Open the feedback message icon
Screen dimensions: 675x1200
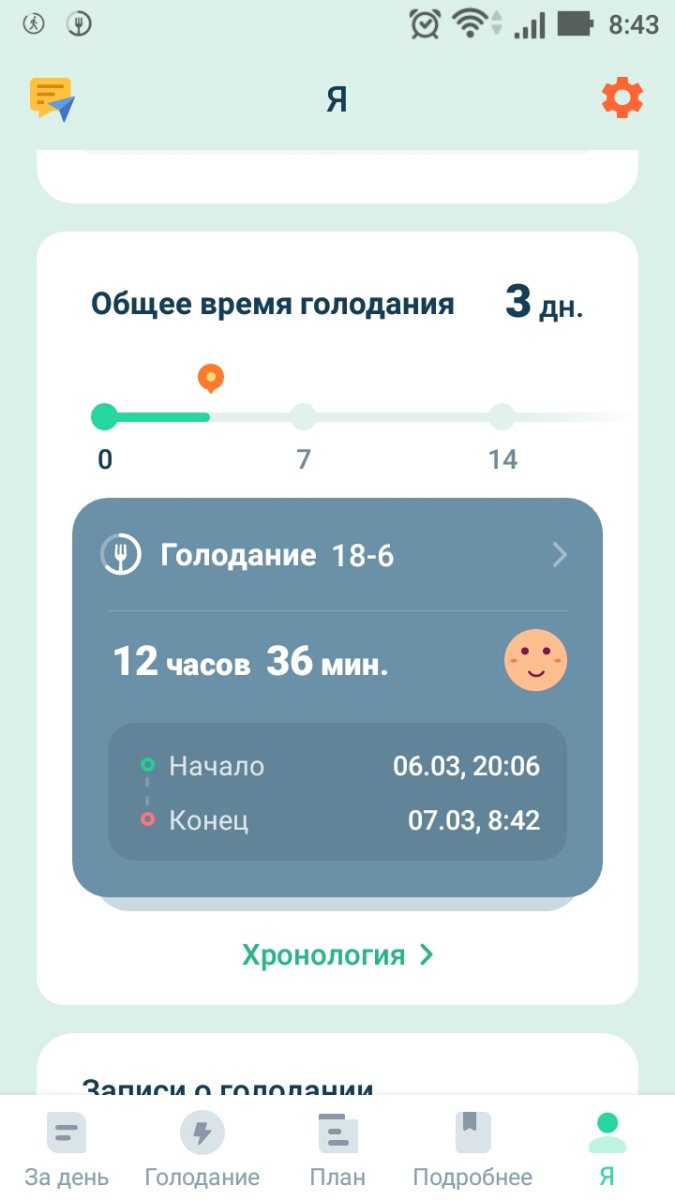[53, 99]
